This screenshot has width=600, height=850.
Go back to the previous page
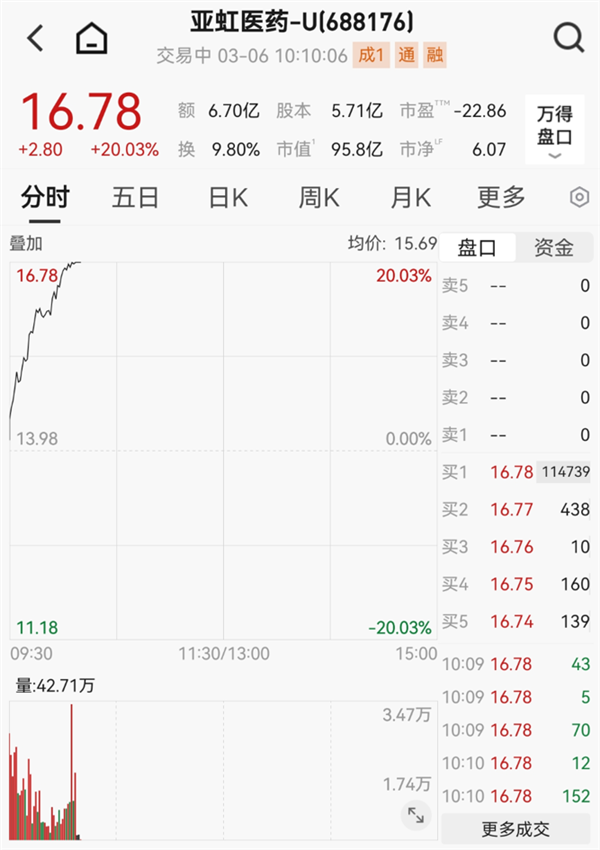(36, 39)
